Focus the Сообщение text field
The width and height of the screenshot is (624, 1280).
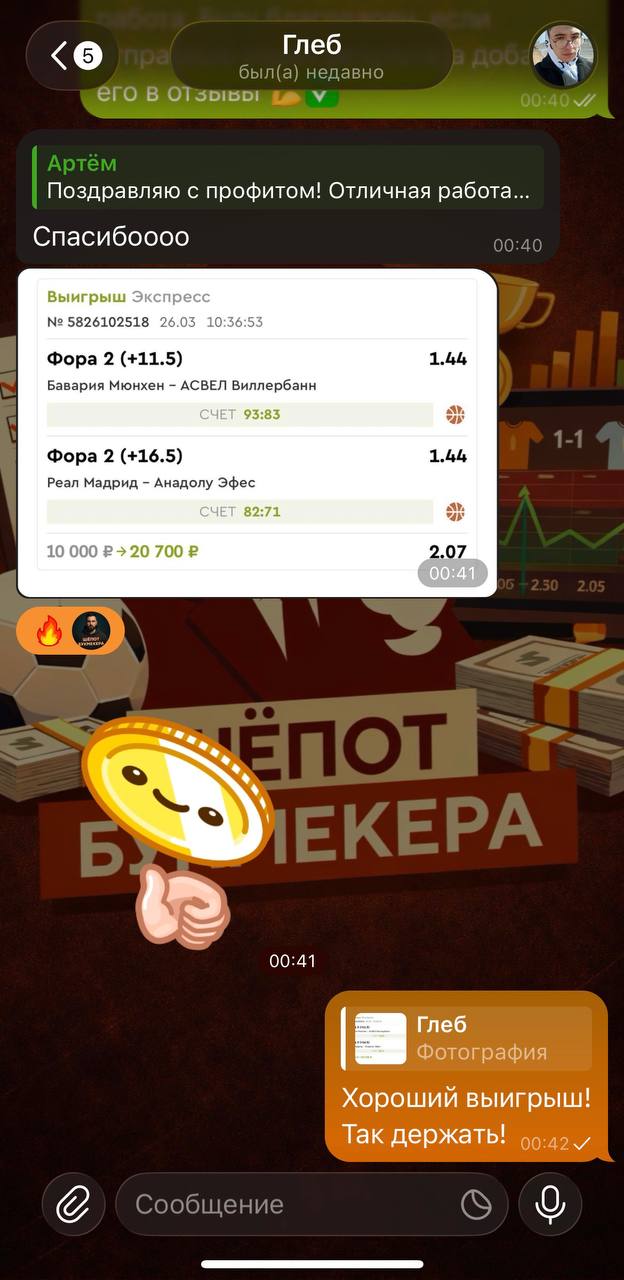290,1204
